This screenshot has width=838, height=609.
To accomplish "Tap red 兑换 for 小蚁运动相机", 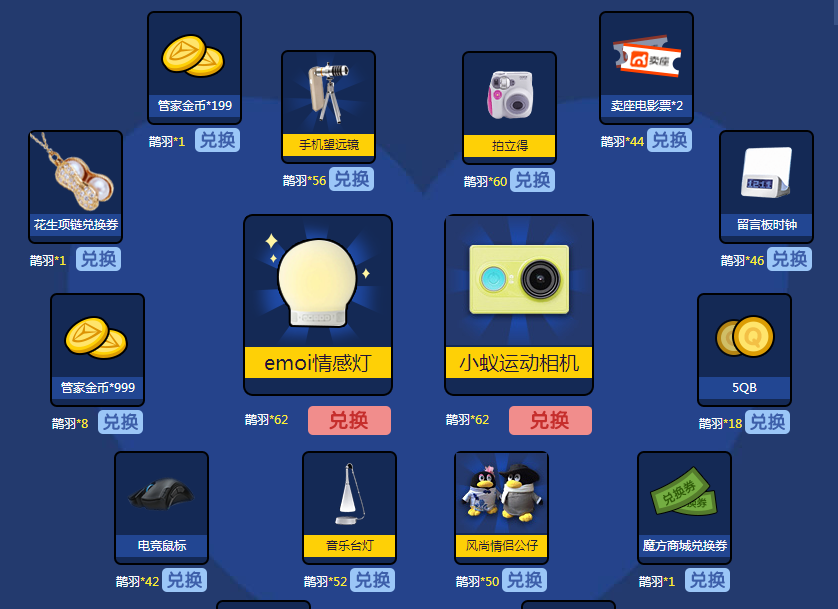I will [x=550, y=420].
